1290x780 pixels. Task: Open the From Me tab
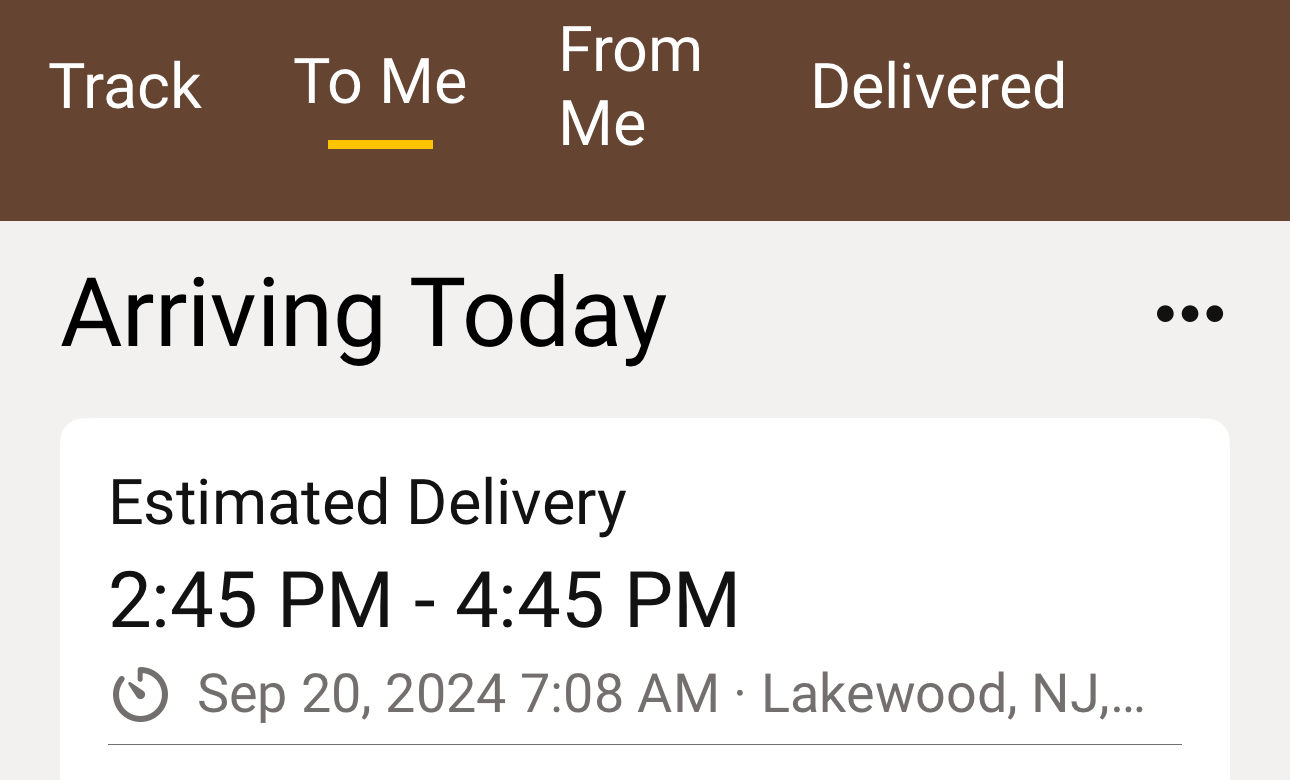(x=630, y=86)
